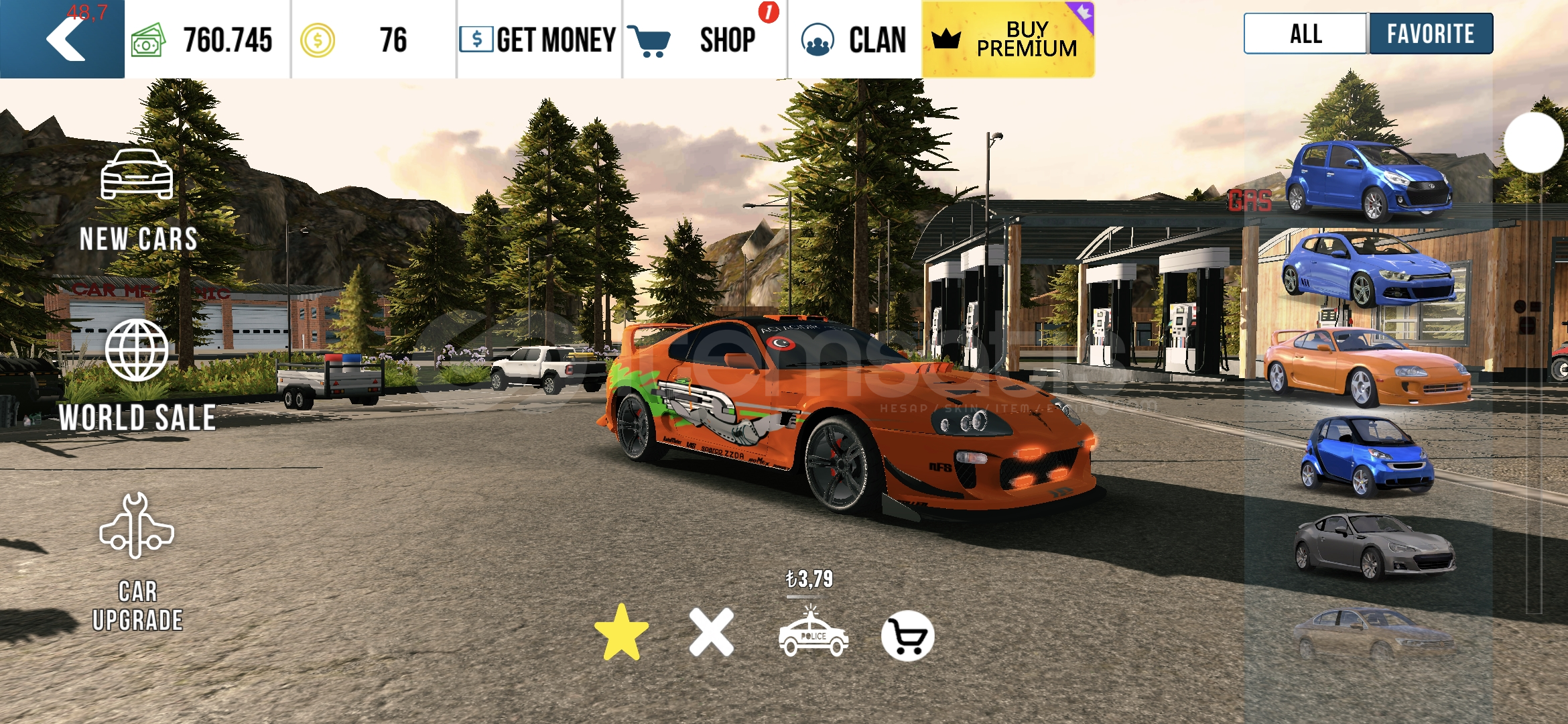Image resolution: width=1568 pixels, height=724 pixels.
Task: Open the Shop
Action: 704,40
